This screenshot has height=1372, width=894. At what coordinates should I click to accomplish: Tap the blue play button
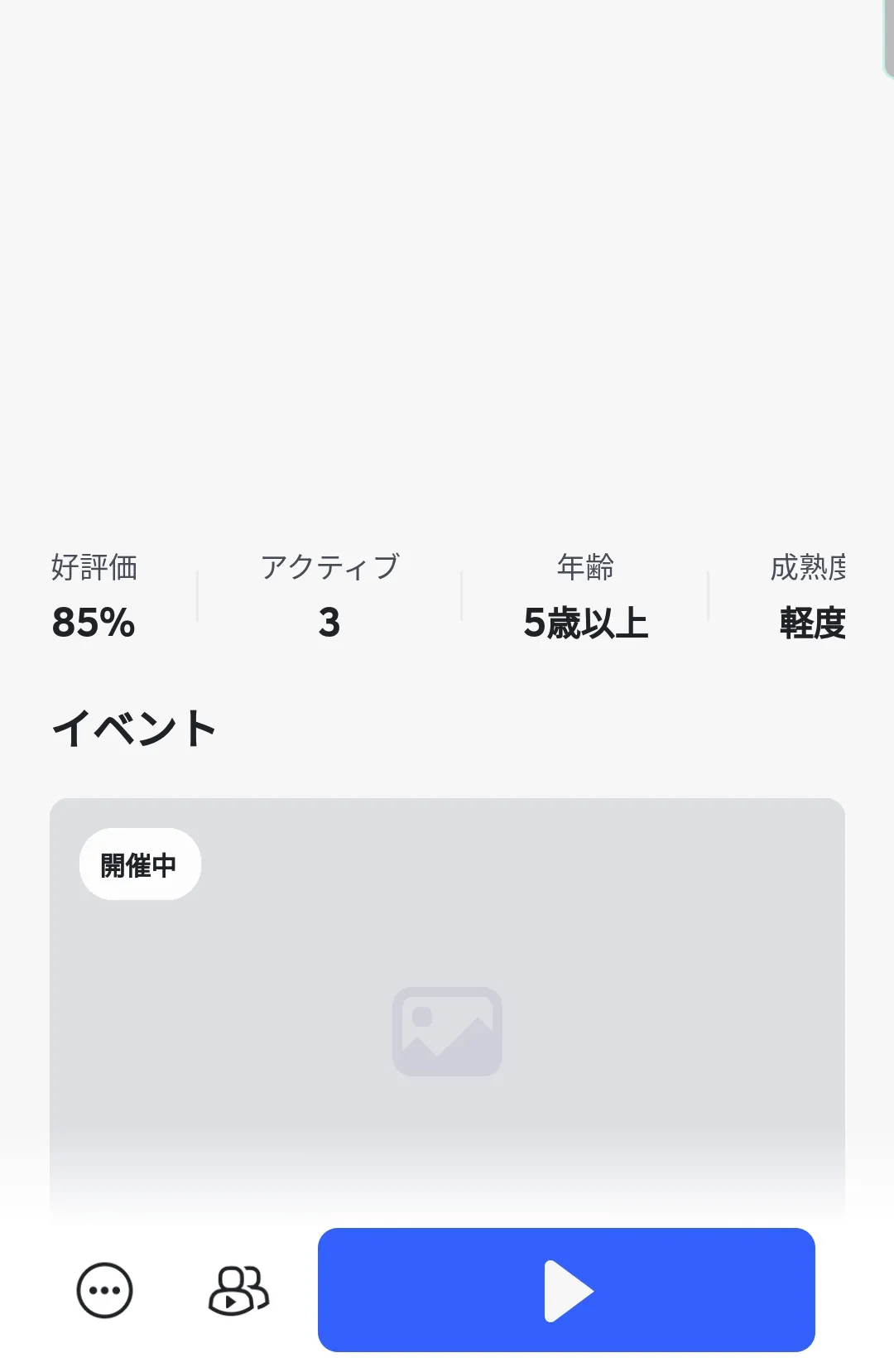click(x=566, y=1289)
